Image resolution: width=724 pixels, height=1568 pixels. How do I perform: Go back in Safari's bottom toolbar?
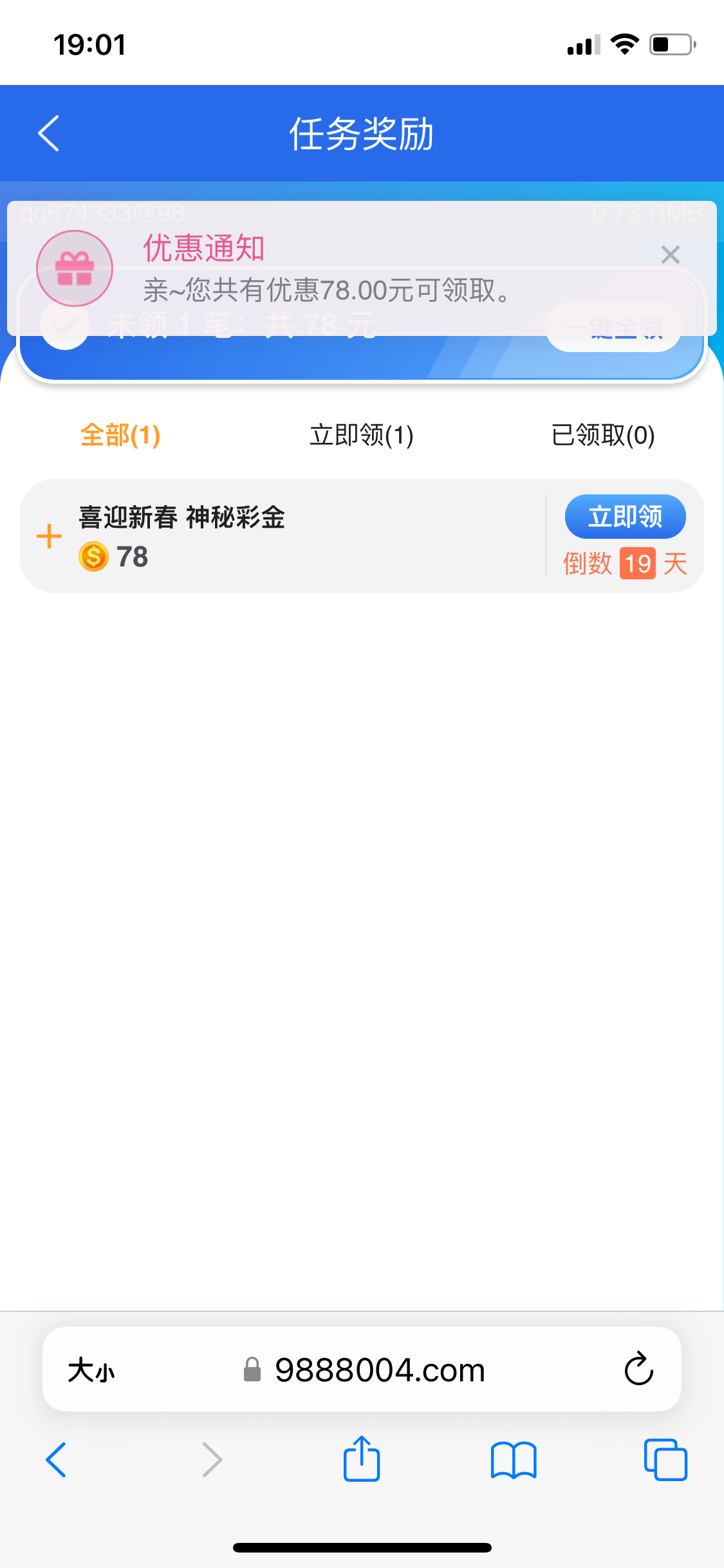click(x=57, y=1460)
